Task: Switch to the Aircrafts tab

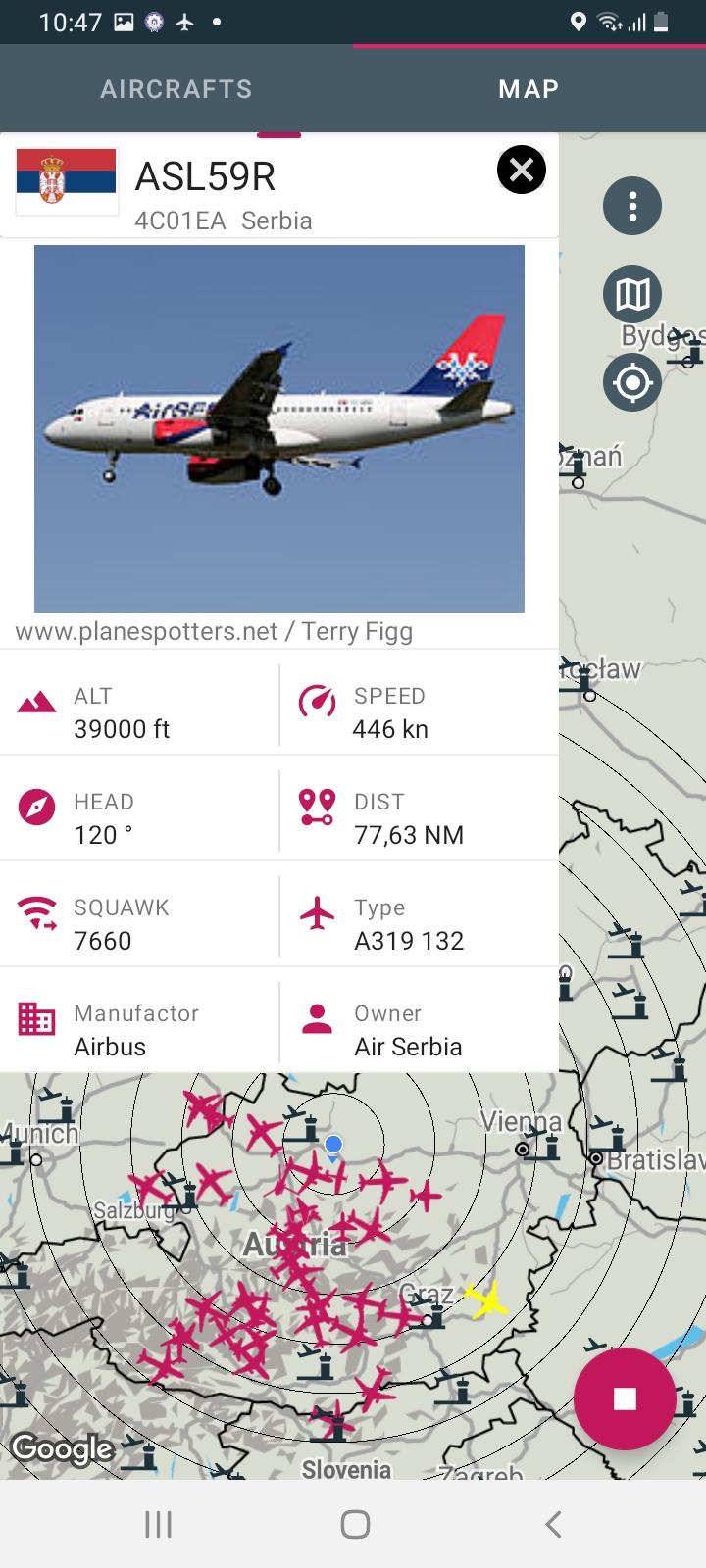Action: pos(176,89)
